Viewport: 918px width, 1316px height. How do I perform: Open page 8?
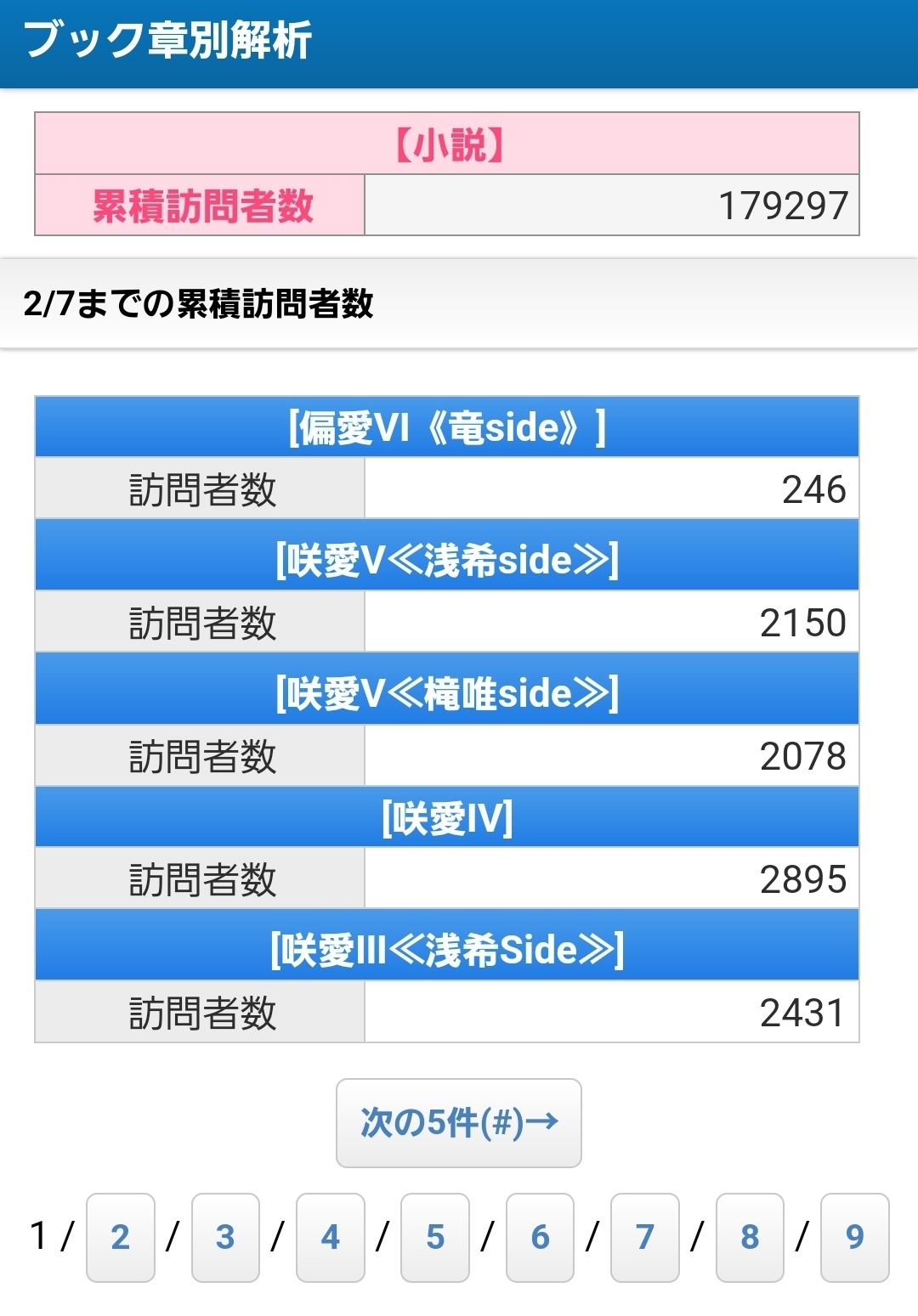[x=749, y=1237]
